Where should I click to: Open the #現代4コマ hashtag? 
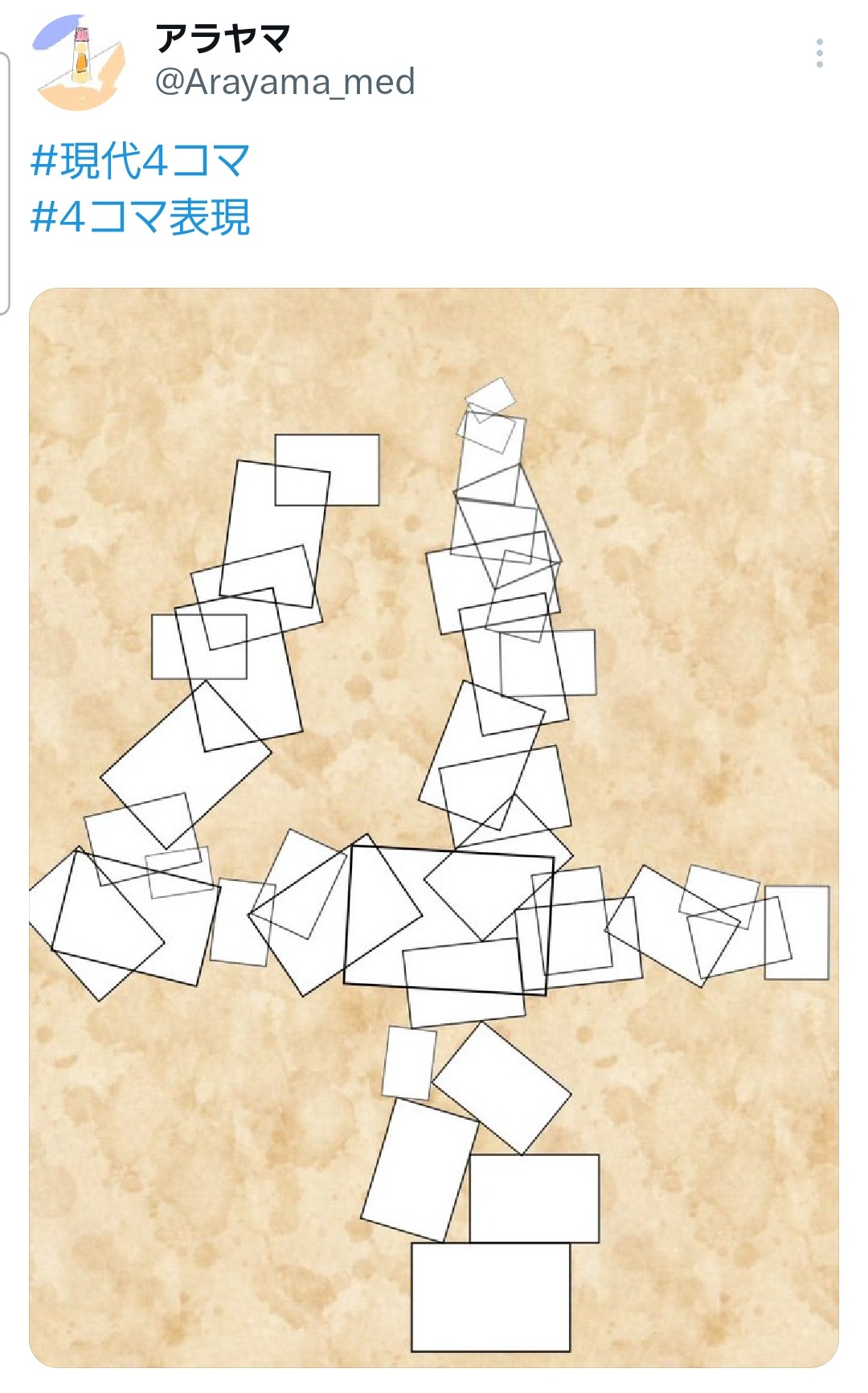tap(140, 160)
